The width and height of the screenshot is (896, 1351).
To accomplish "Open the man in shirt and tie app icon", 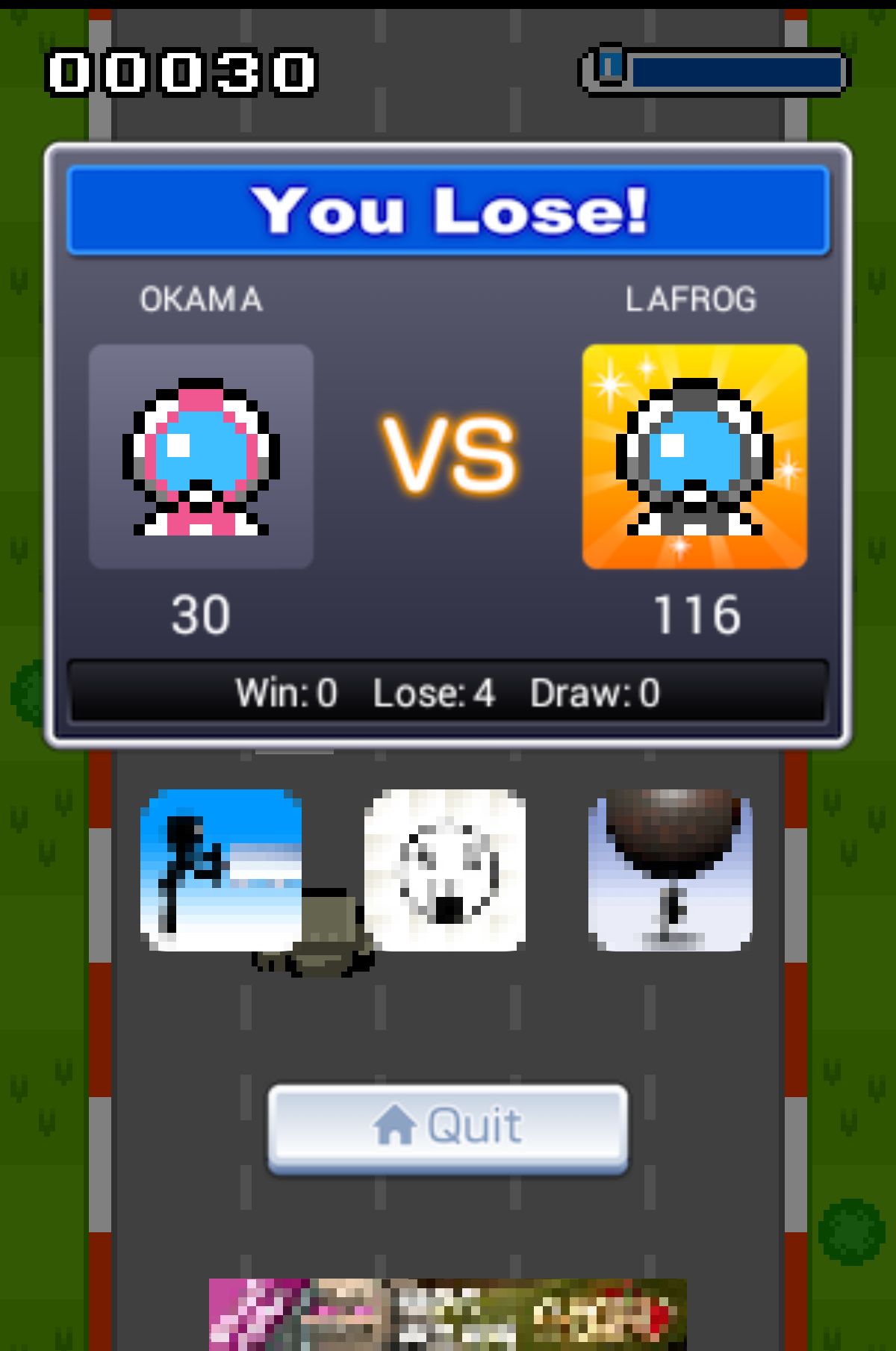I will tap(670, 870).
